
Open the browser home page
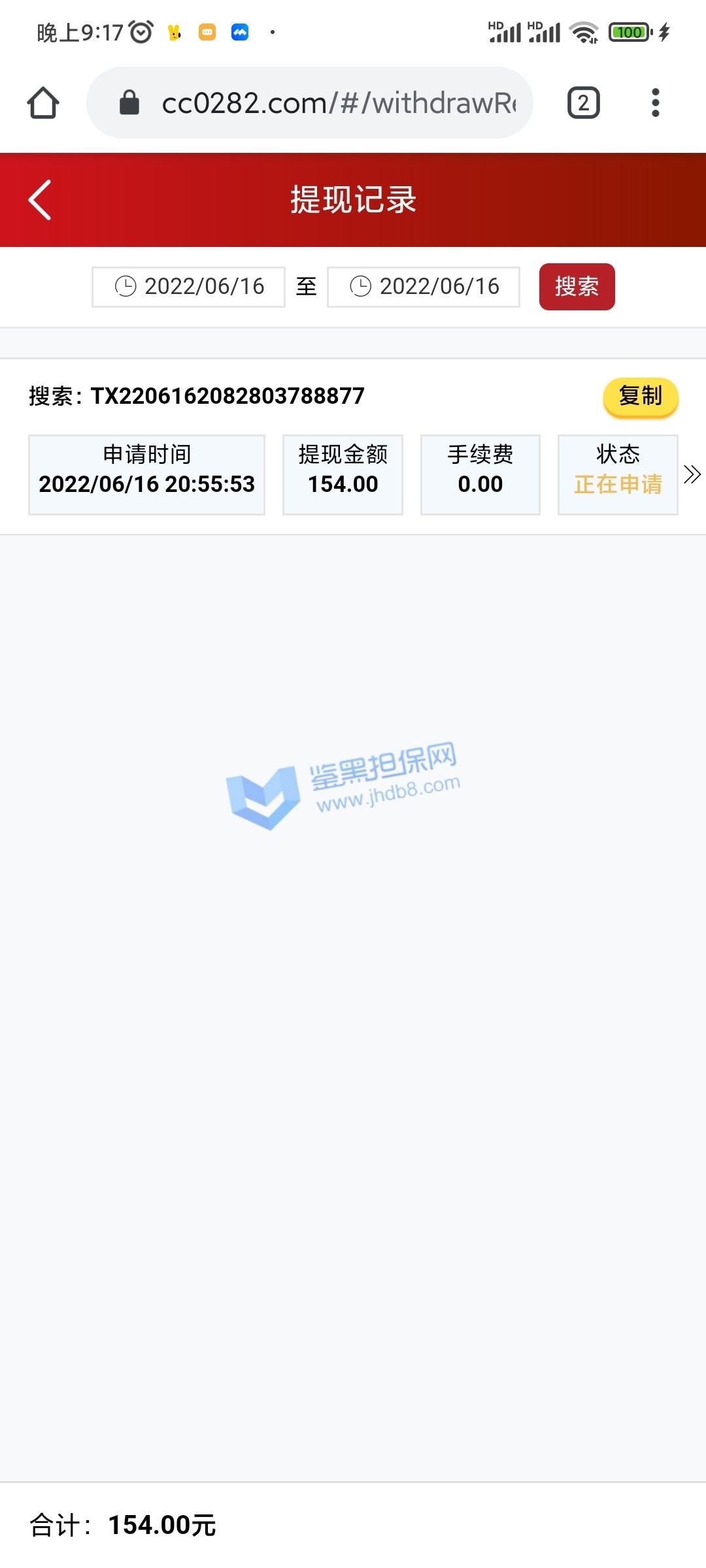[43, 103]
